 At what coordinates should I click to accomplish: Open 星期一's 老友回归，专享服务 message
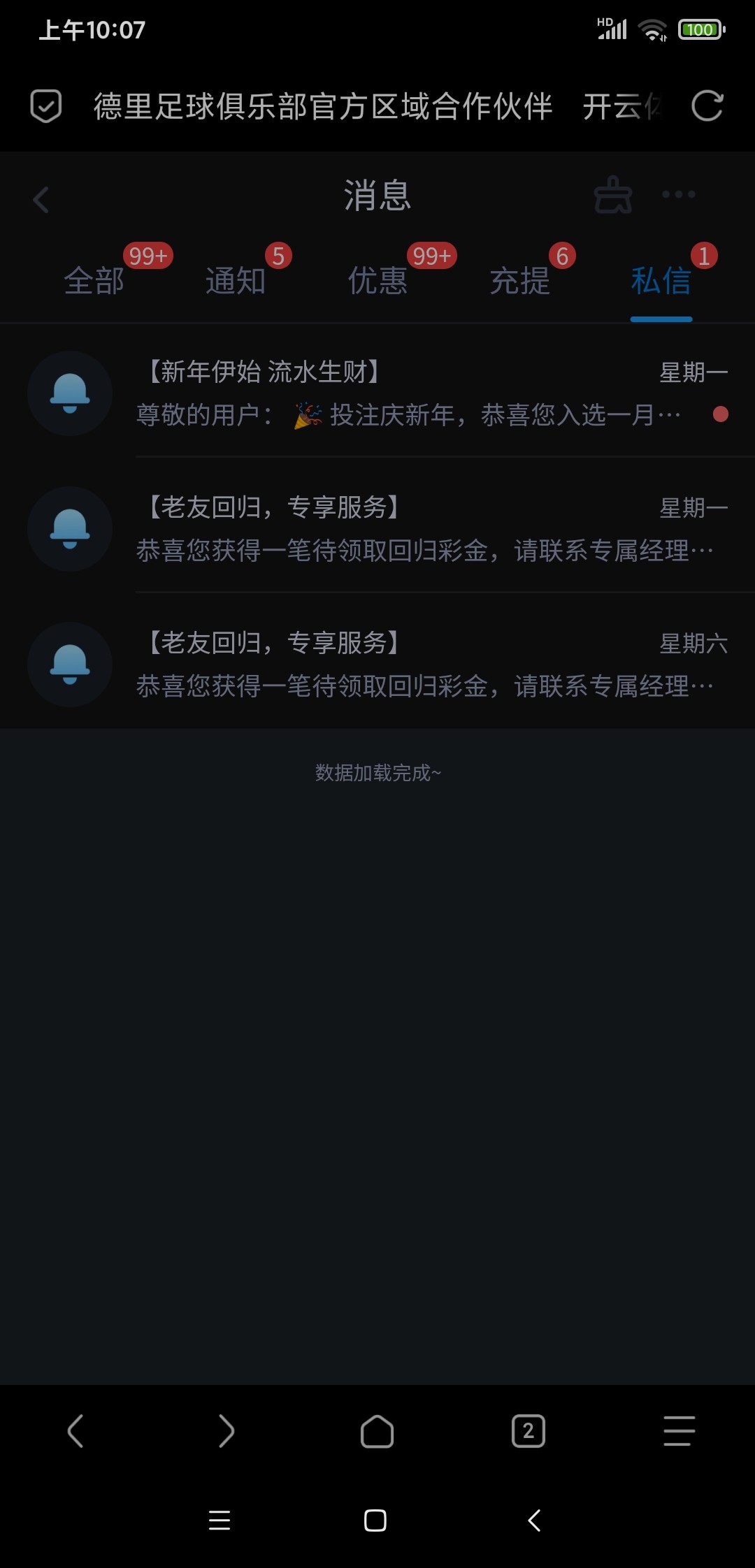click(x=419, y=529)
